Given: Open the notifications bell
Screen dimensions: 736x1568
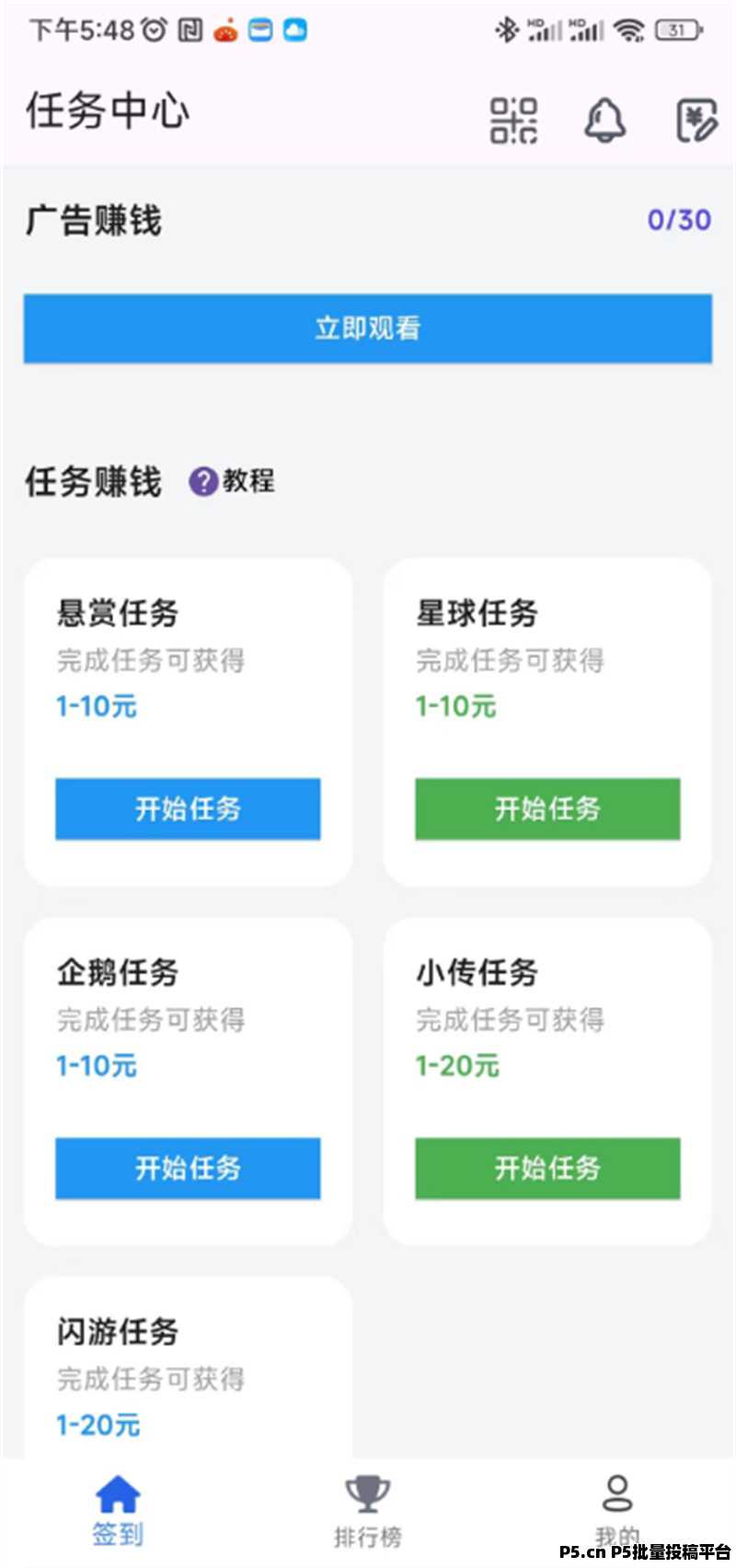Looking at the screenshot, I should (605, 120).
